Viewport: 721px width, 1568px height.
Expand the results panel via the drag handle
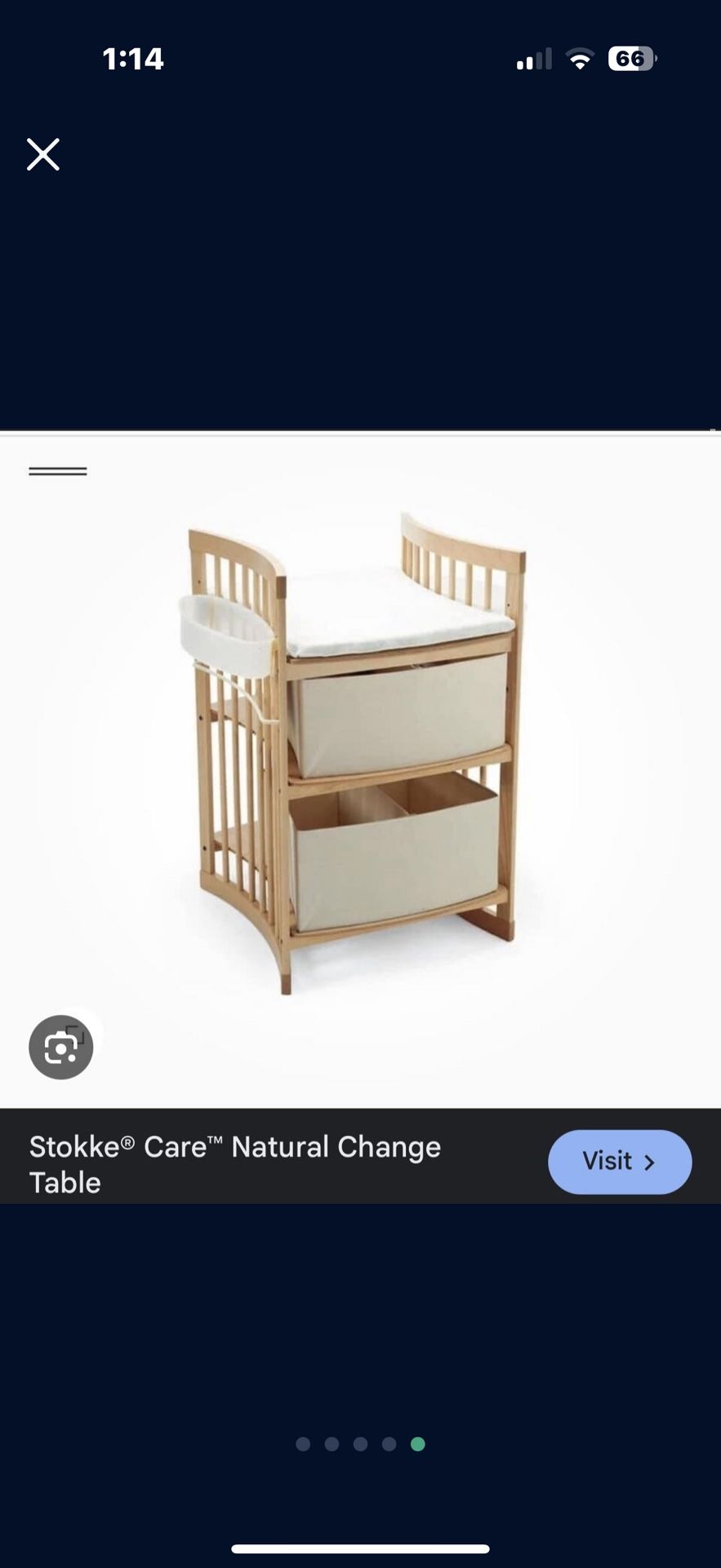(x=58, y=470)
